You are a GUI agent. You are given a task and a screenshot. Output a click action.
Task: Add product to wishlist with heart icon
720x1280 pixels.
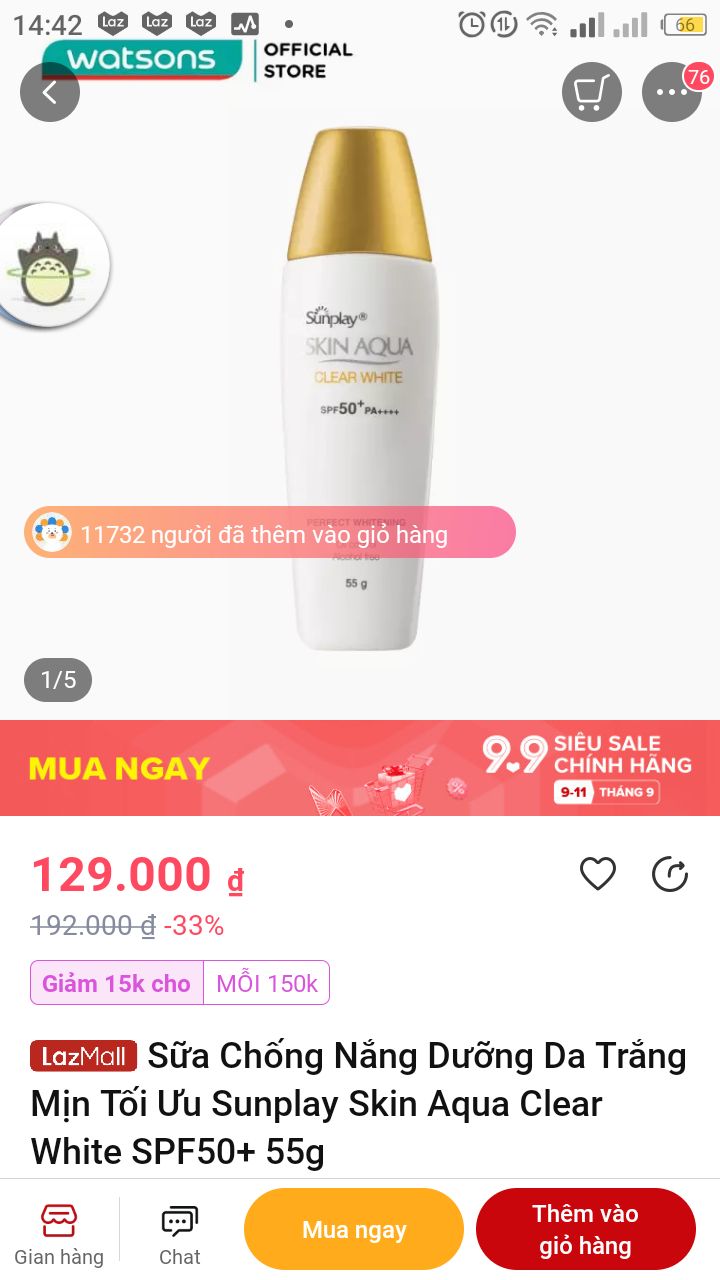click(598, 874)
